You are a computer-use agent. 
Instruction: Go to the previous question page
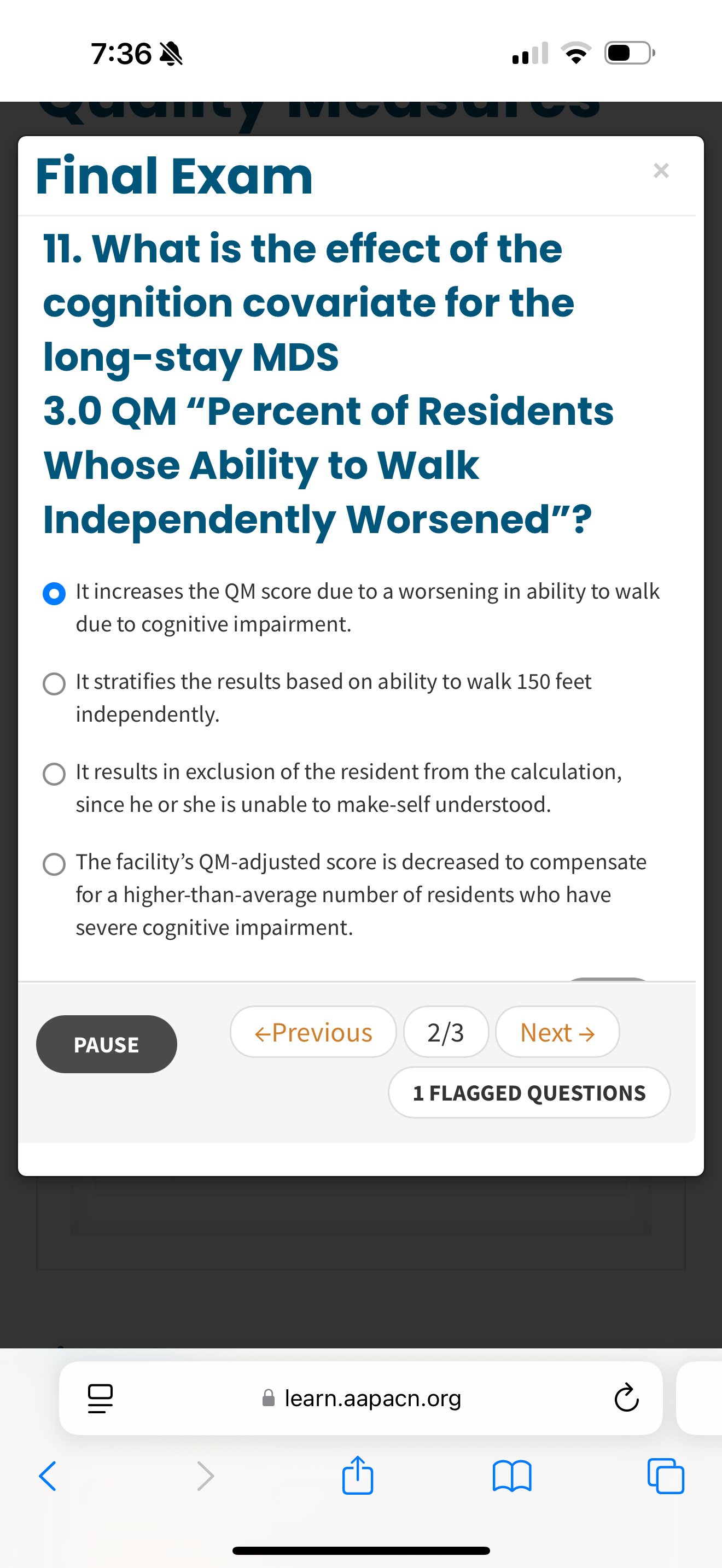pos(313,1032)
